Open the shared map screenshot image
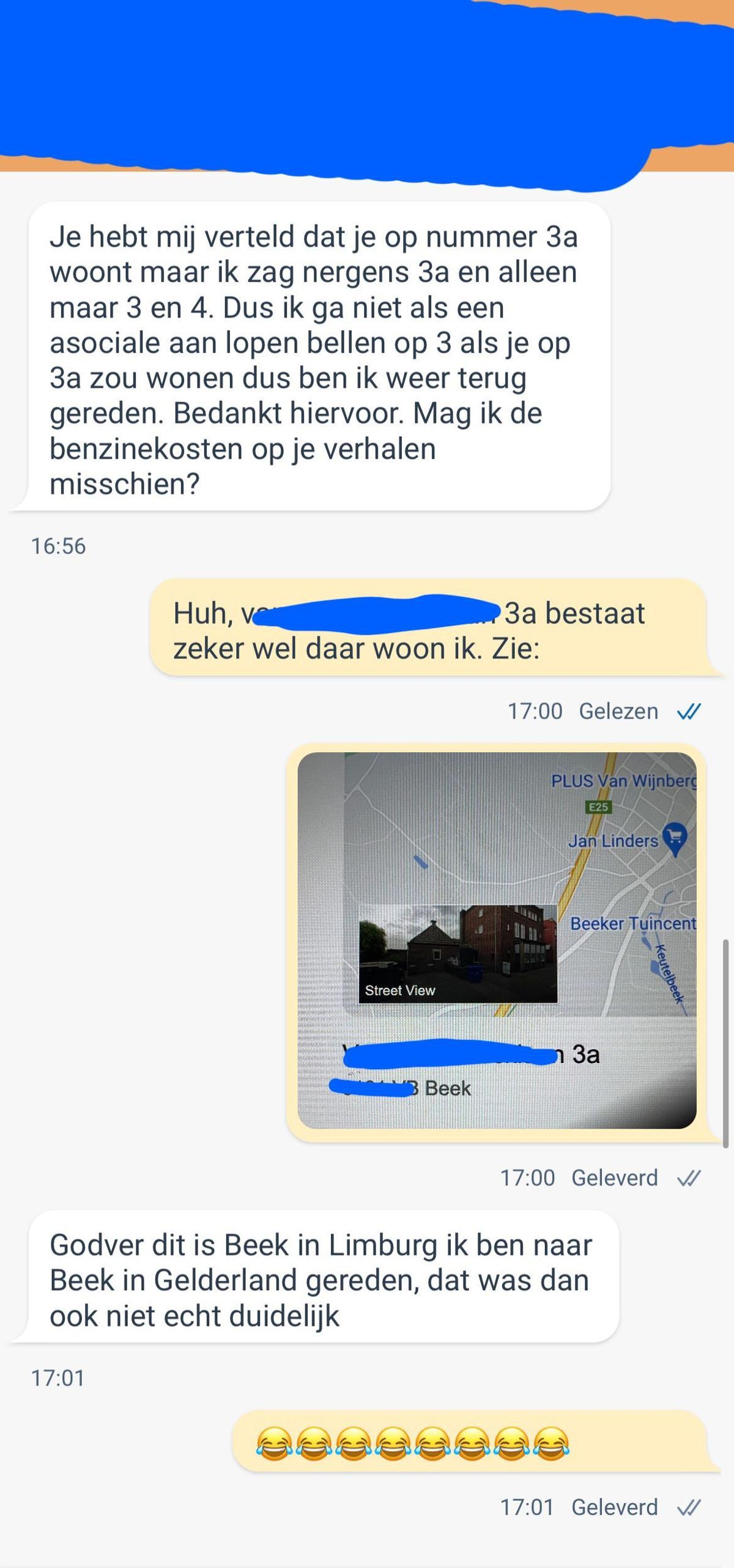 [x=497, y=939]
